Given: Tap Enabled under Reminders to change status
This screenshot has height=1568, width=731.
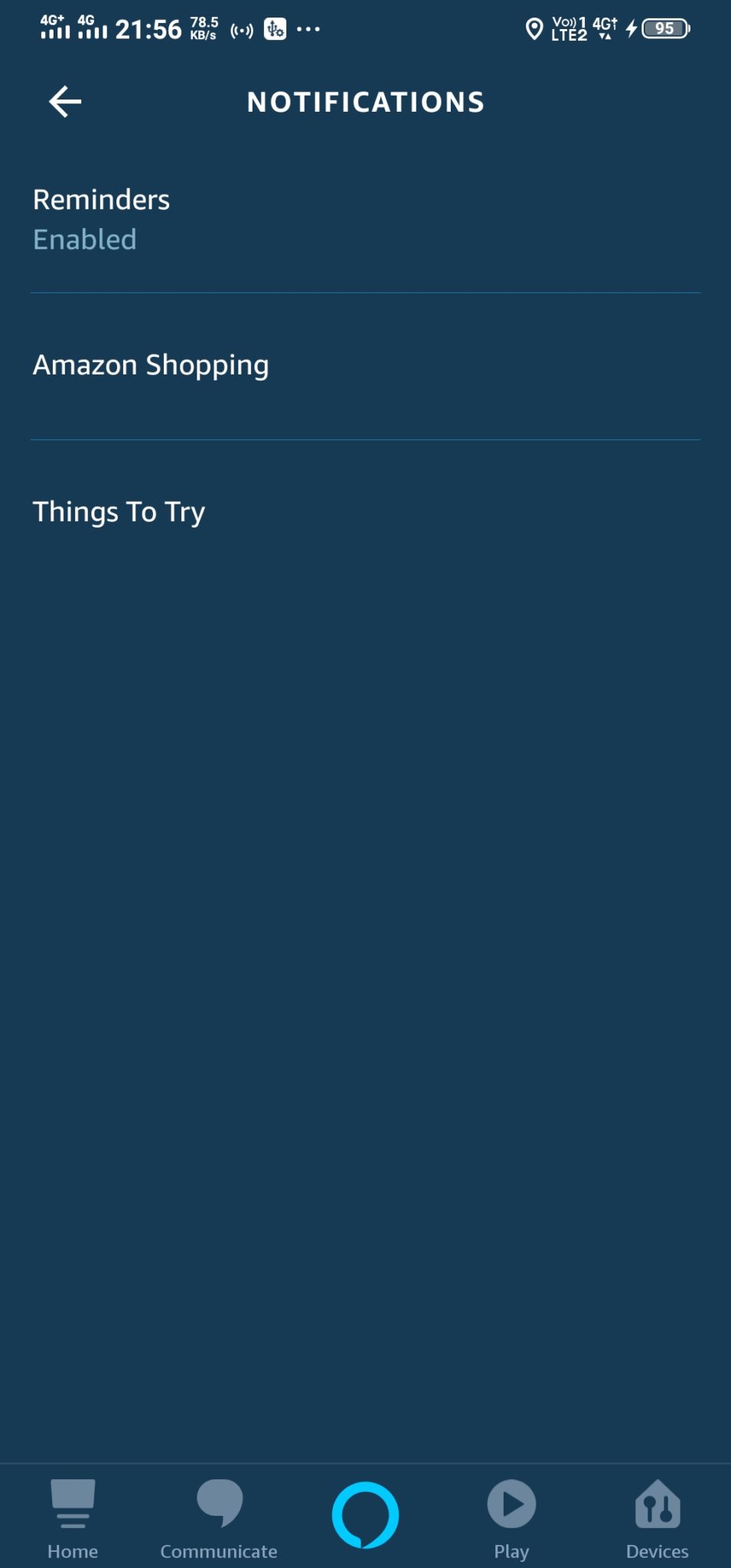Looking at the screenshot, I should pyautogui.click(x=84, y=239).
